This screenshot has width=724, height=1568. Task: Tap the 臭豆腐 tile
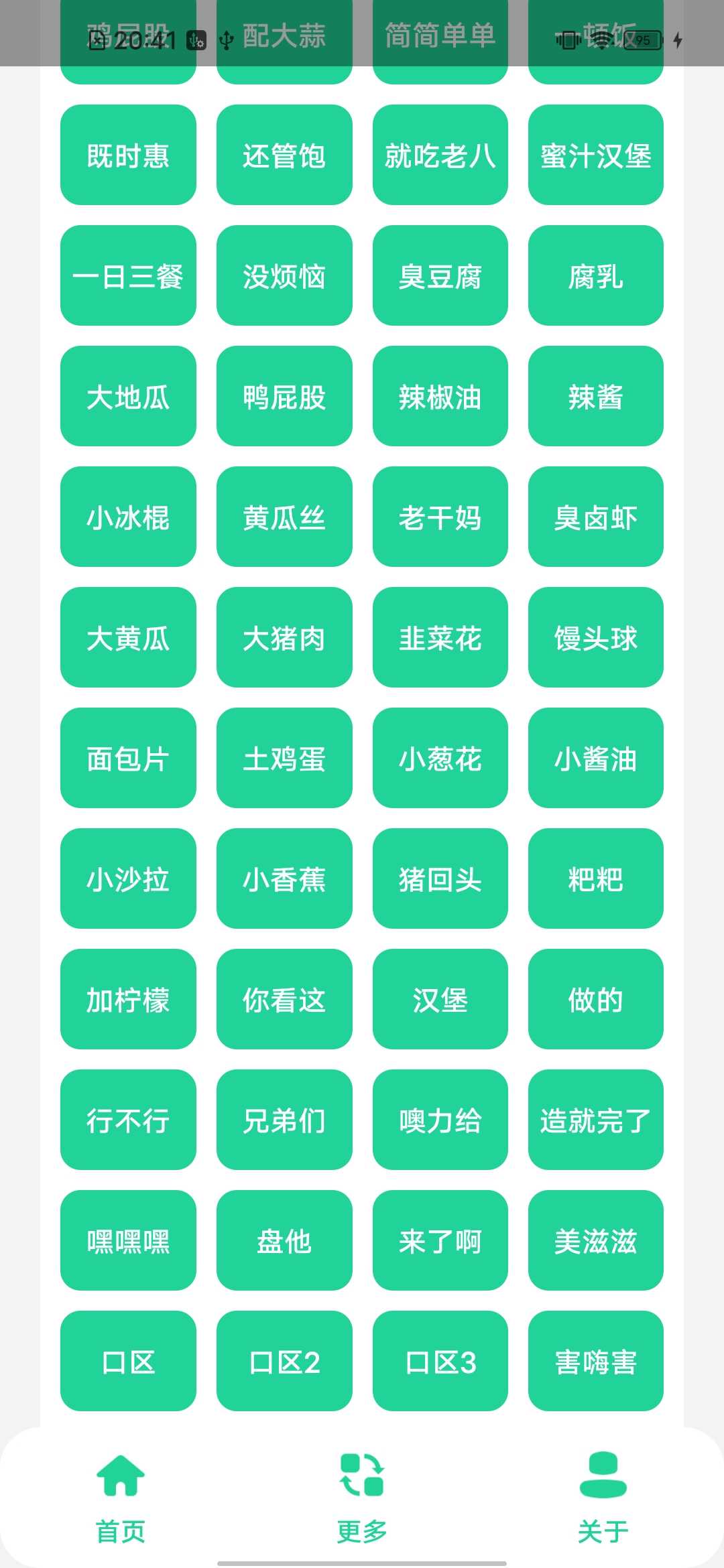[x=440, y=276]
